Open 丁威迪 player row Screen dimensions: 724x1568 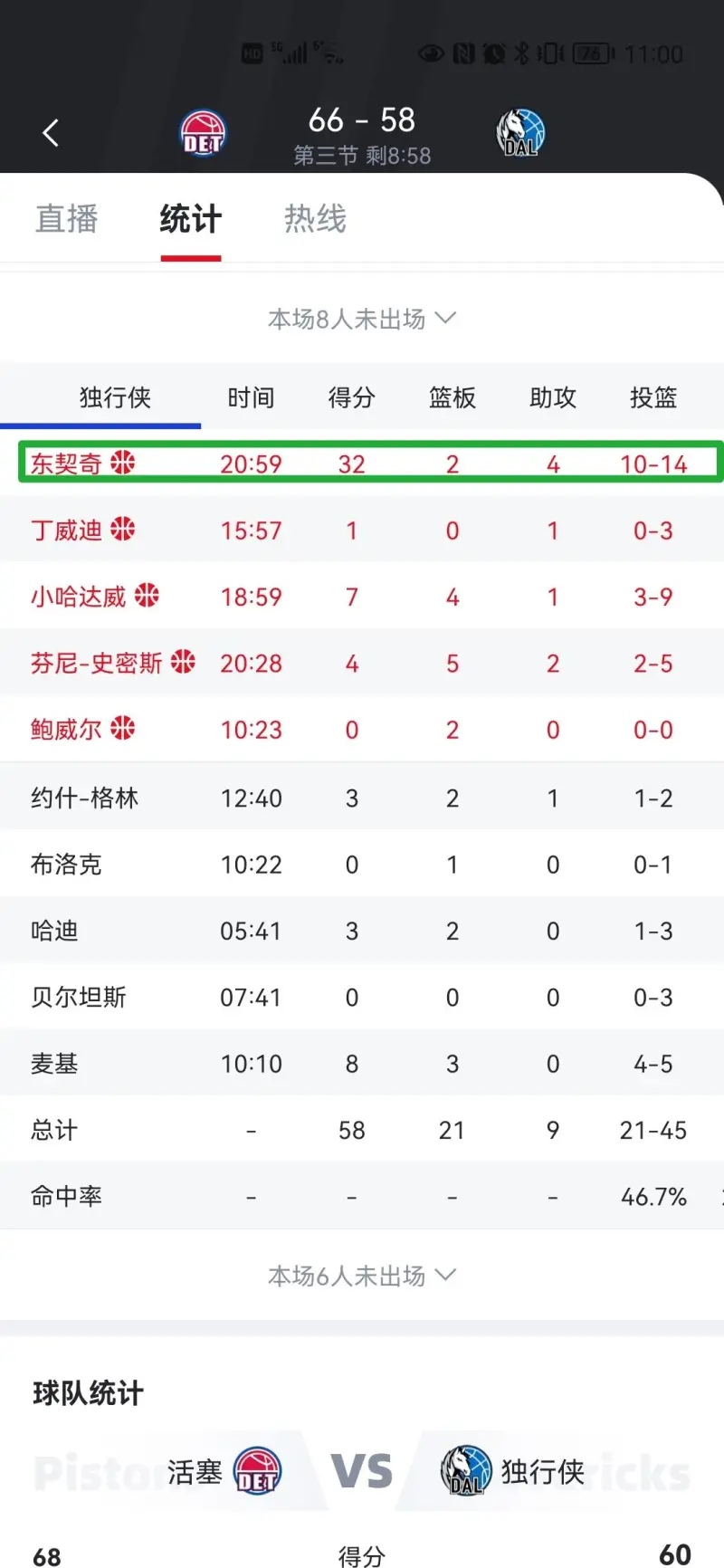click(x=362, y=530)
